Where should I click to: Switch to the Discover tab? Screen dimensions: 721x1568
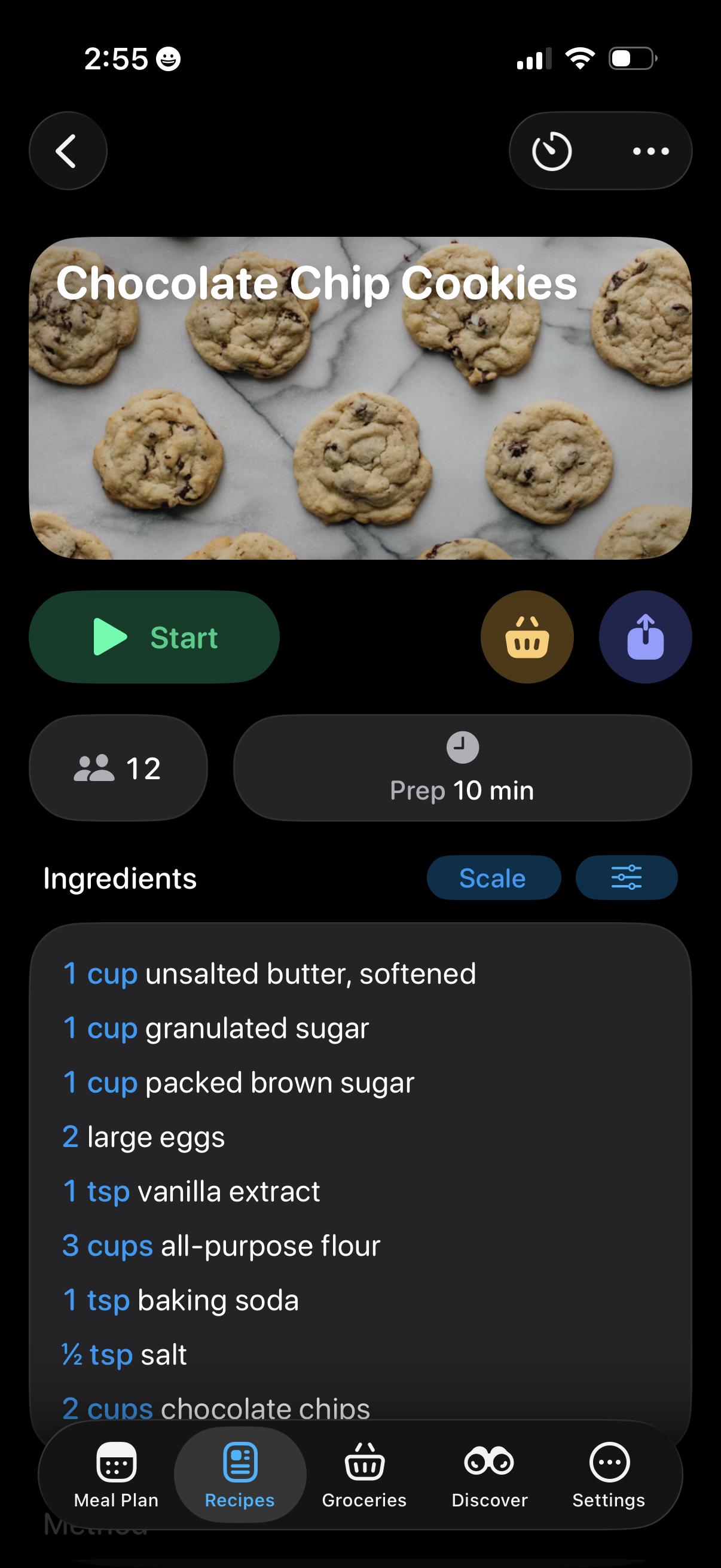(489, 1474)
